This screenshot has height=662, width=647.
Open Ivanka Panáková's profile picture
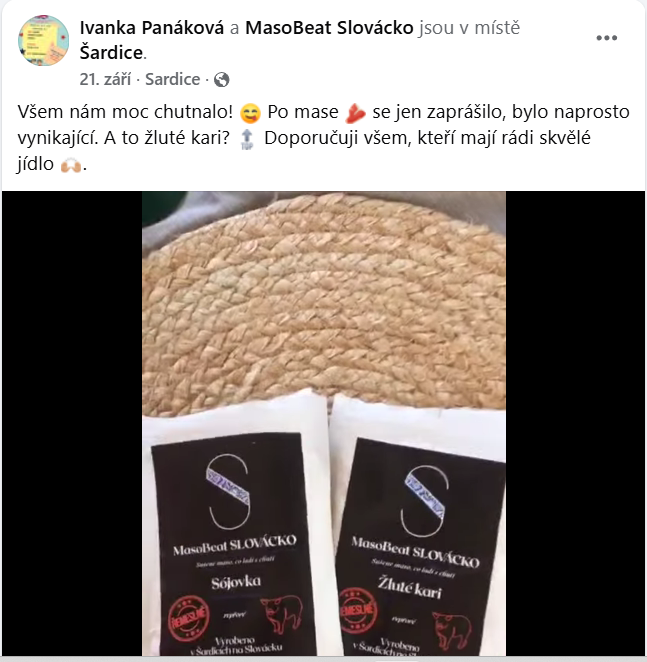(x=43, y=41)
